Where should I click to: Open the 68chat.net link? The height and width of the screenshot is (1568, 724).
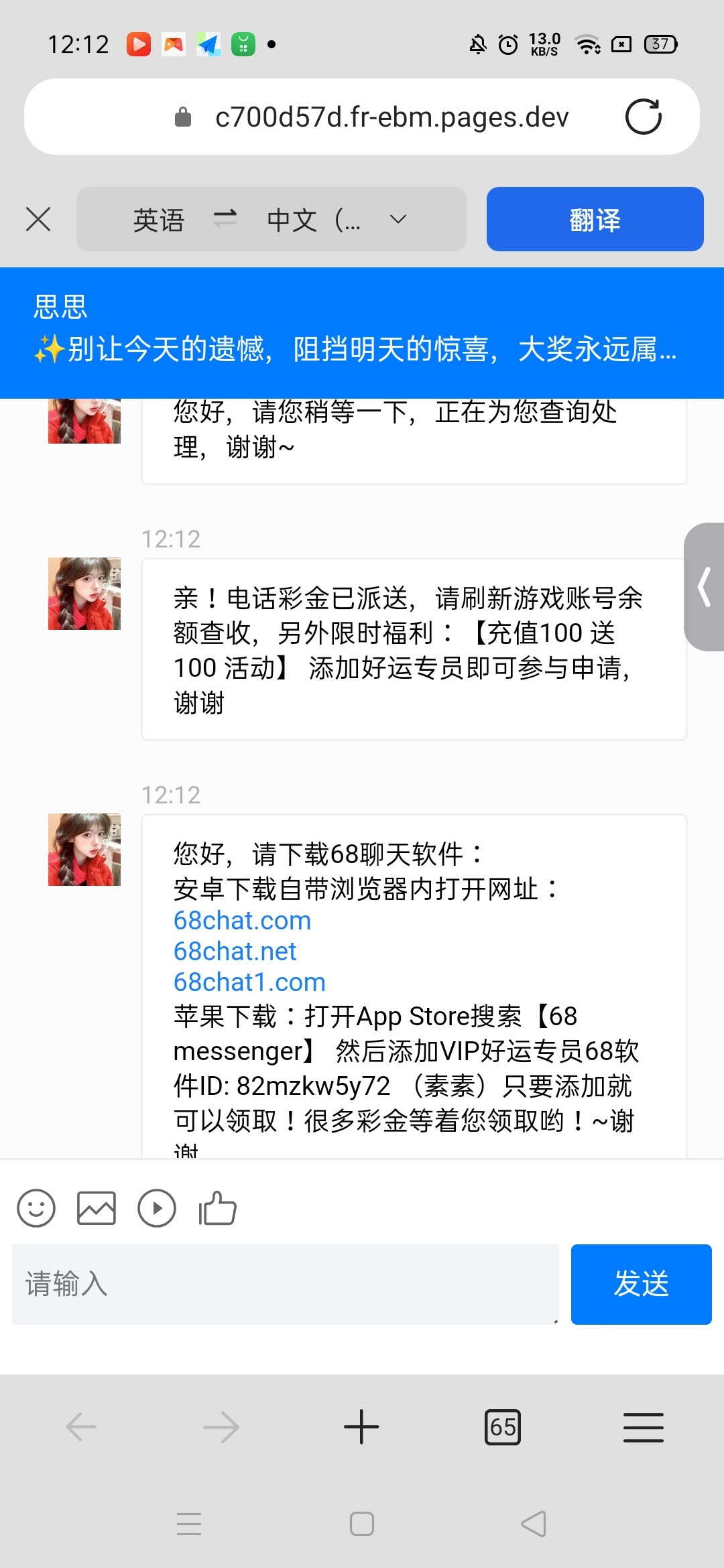[235, 952]
